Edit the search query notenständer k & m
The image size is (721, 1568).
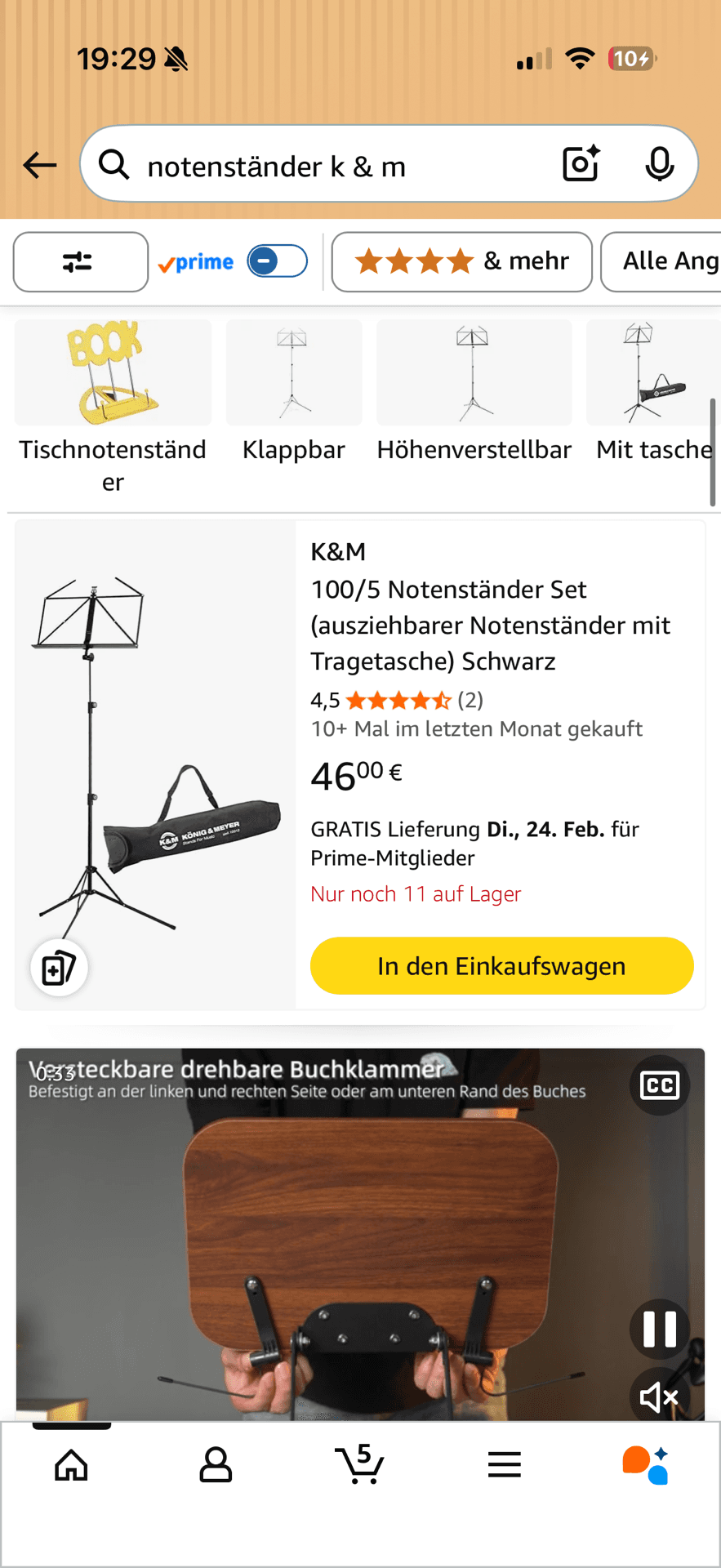click(327, 167)
